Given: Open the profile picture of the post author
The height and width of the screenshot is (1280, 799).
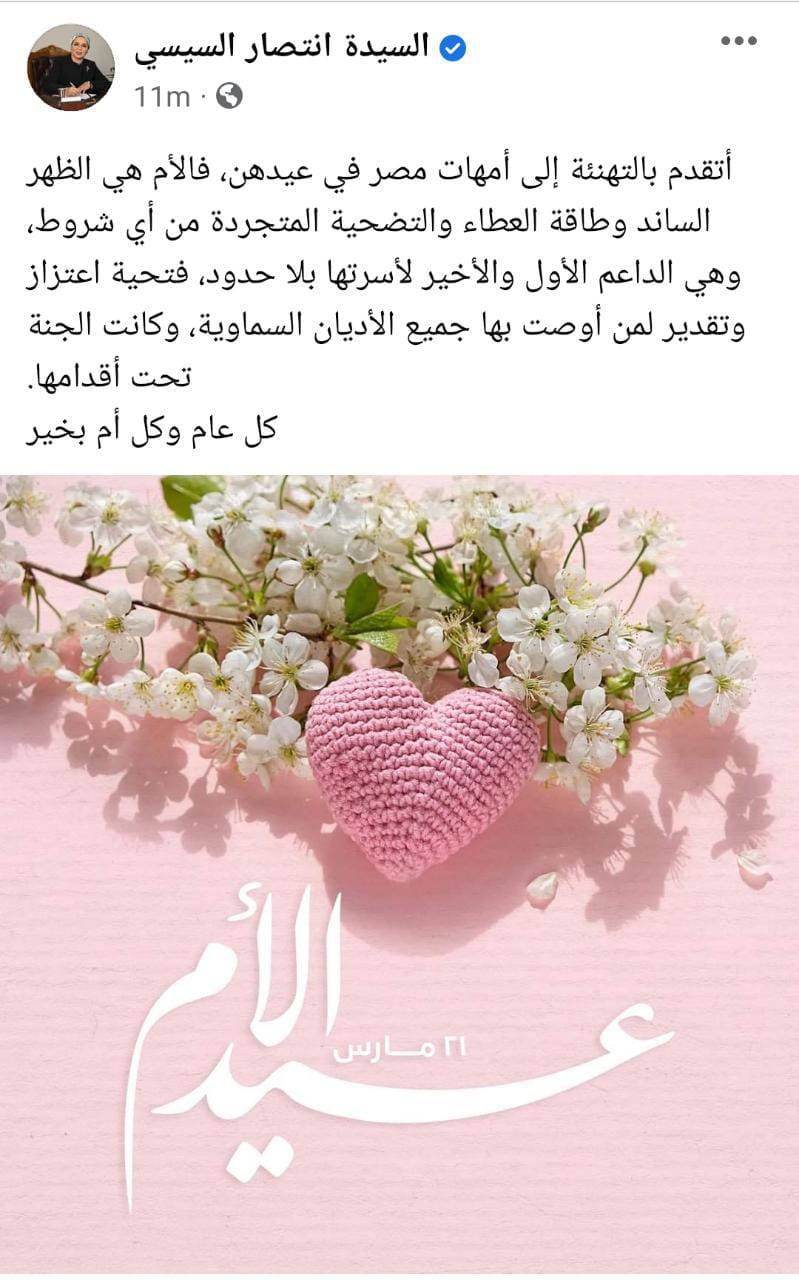Looking at the screenshot, I should point(71,67).
